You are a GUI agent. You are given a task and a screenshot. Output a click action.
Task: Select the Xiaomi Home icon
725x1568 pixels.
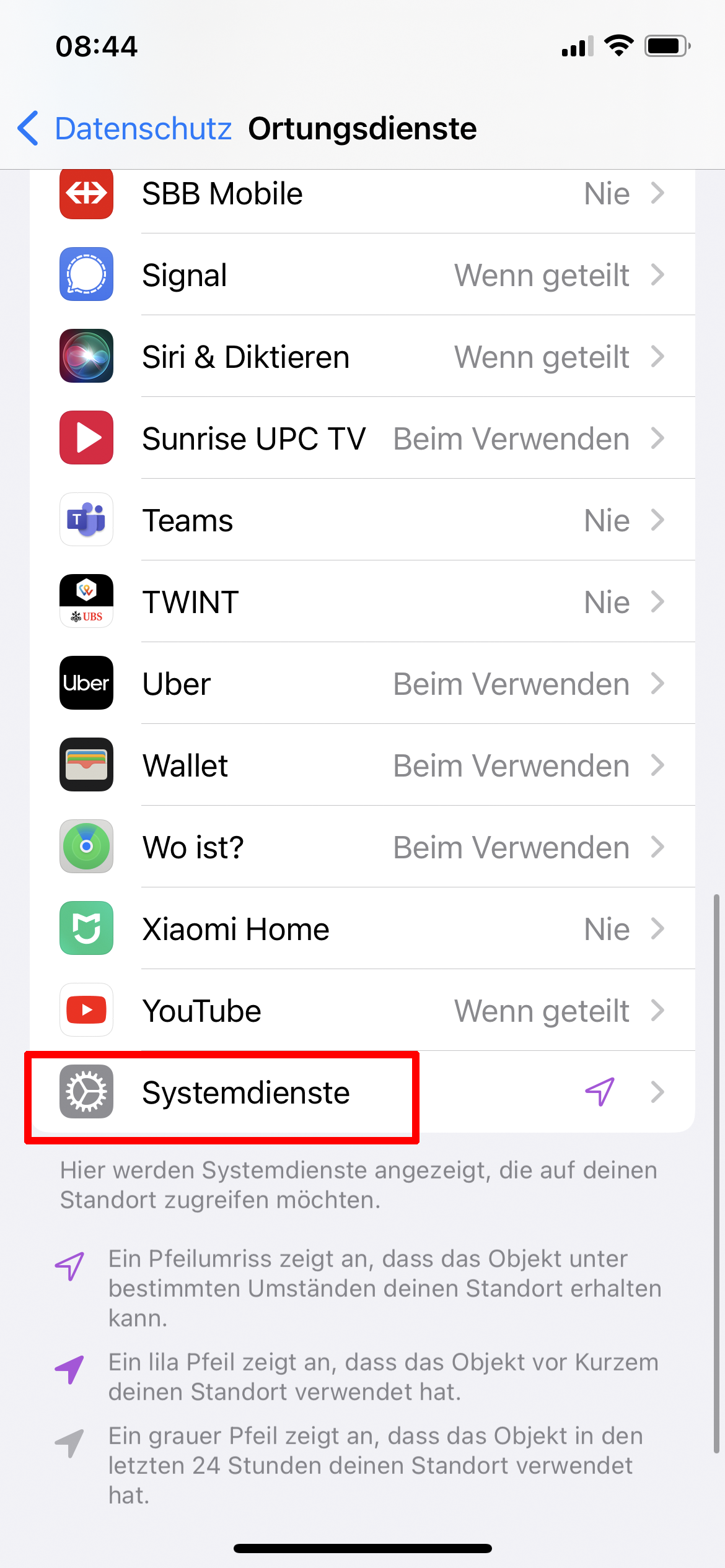[x=86, y=928]
